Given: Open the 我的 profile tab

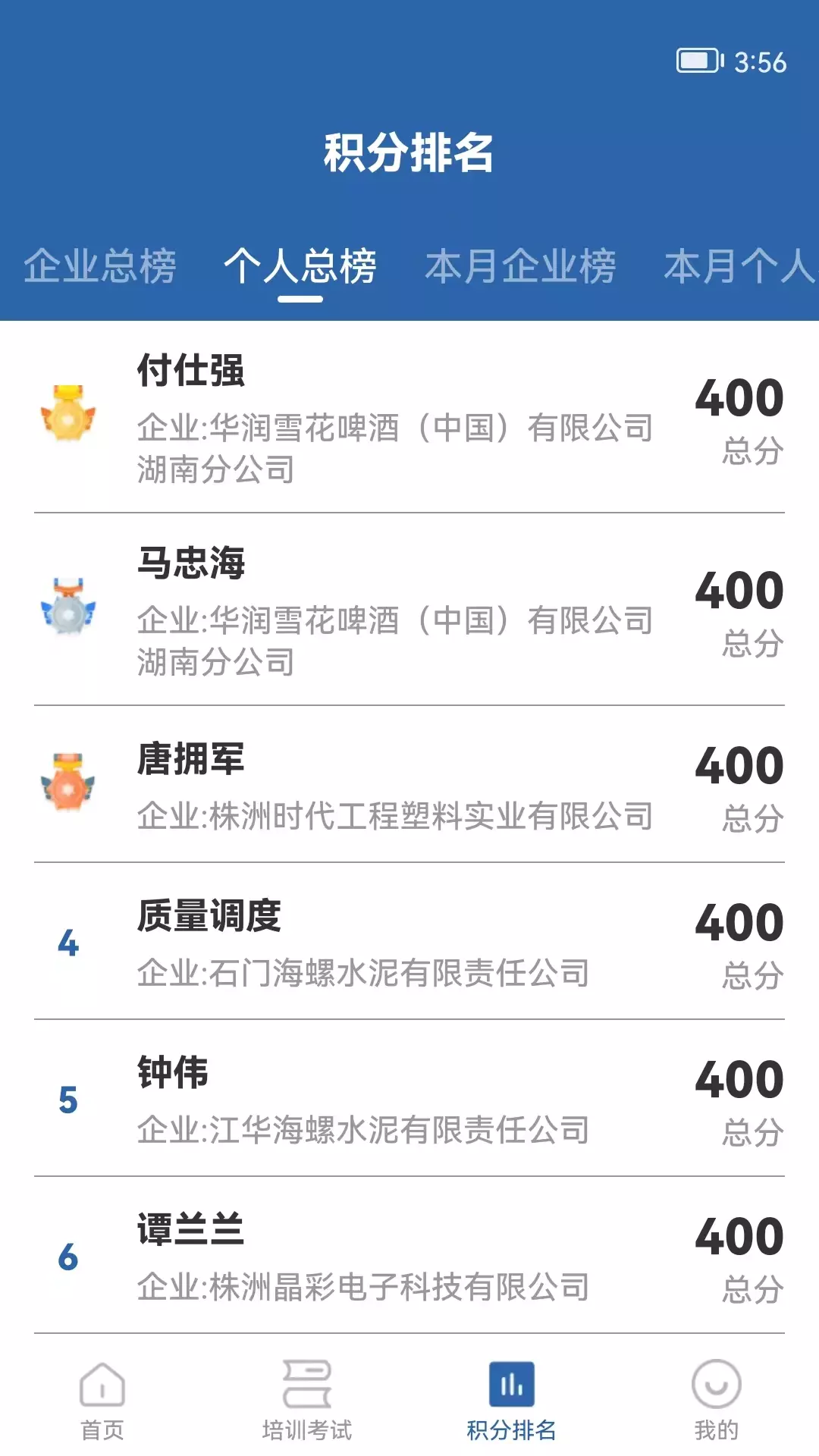Looking at the screenshot, I should pos(717,1400).
